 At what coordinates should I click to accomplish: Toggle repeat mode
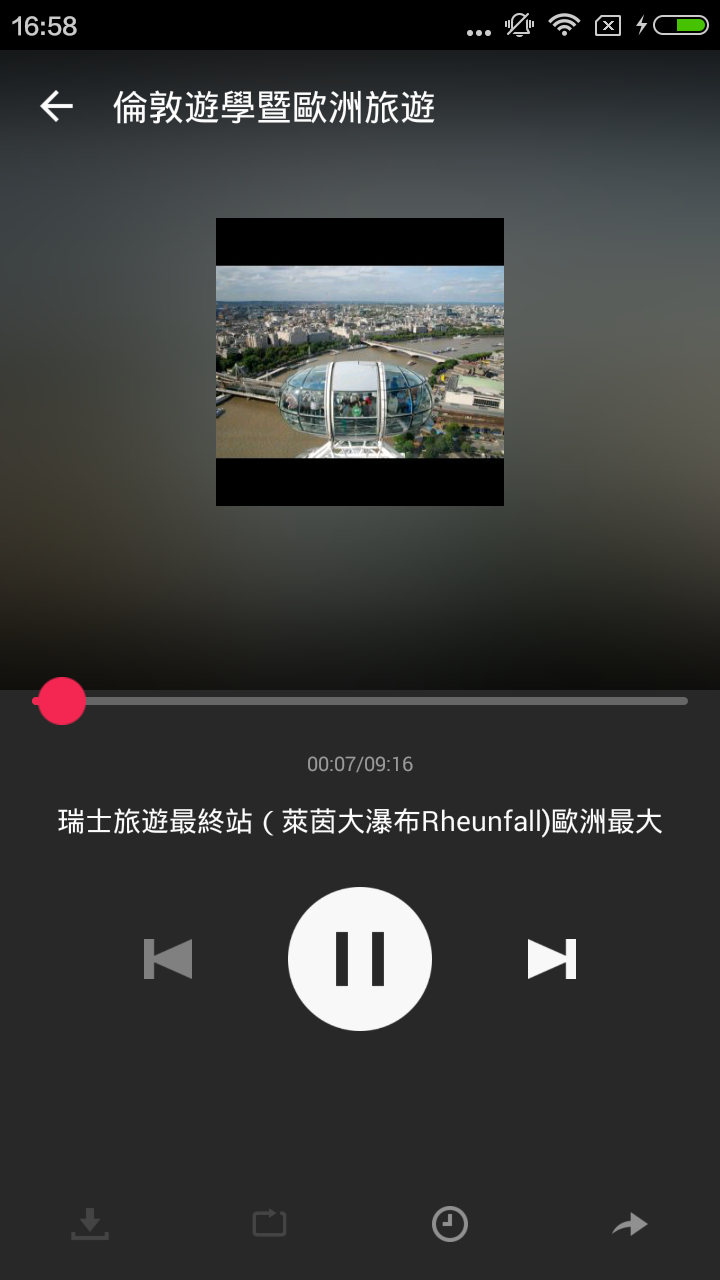[x=269, y=1224]
